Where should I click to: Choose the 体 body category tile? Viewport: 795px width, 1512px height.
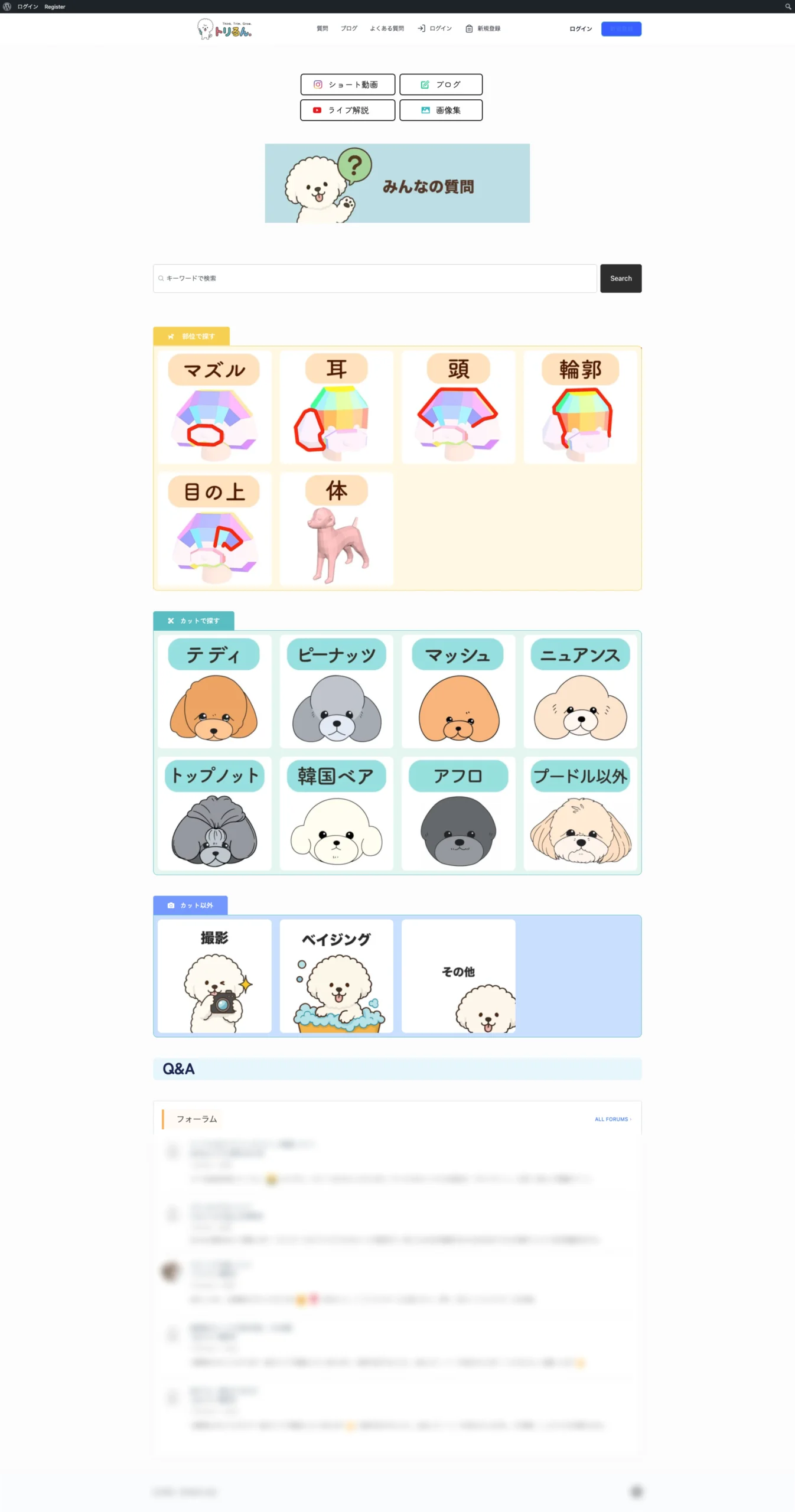click(336, 529)
